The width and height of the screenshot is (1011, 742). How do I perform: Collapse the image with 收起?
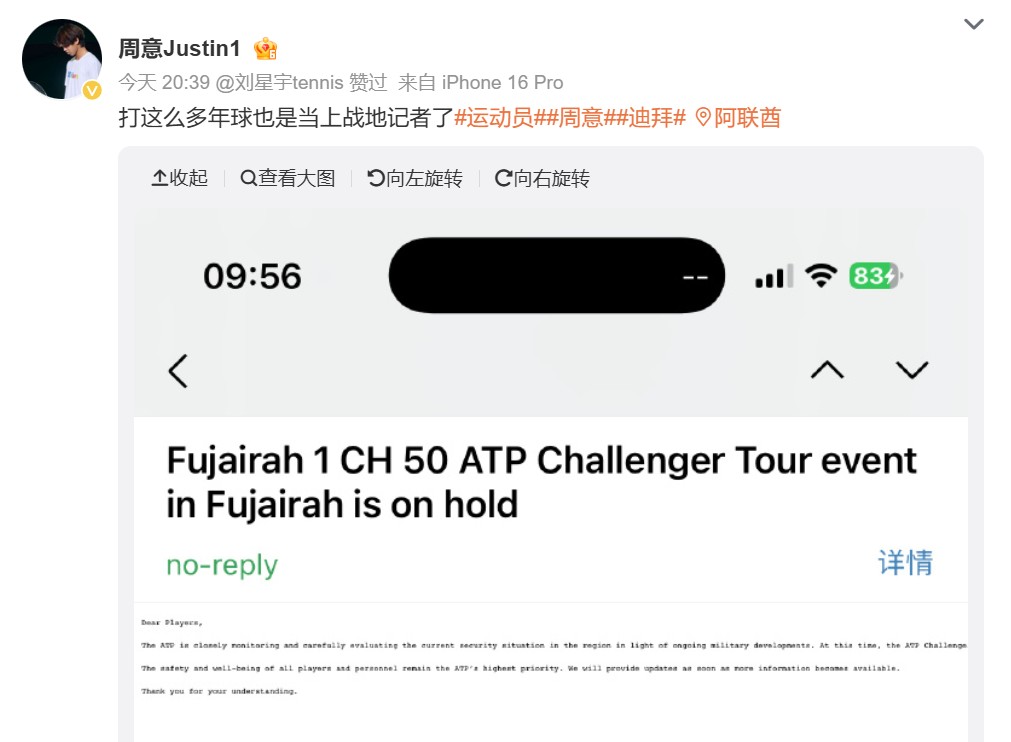(x=180, y=178)
